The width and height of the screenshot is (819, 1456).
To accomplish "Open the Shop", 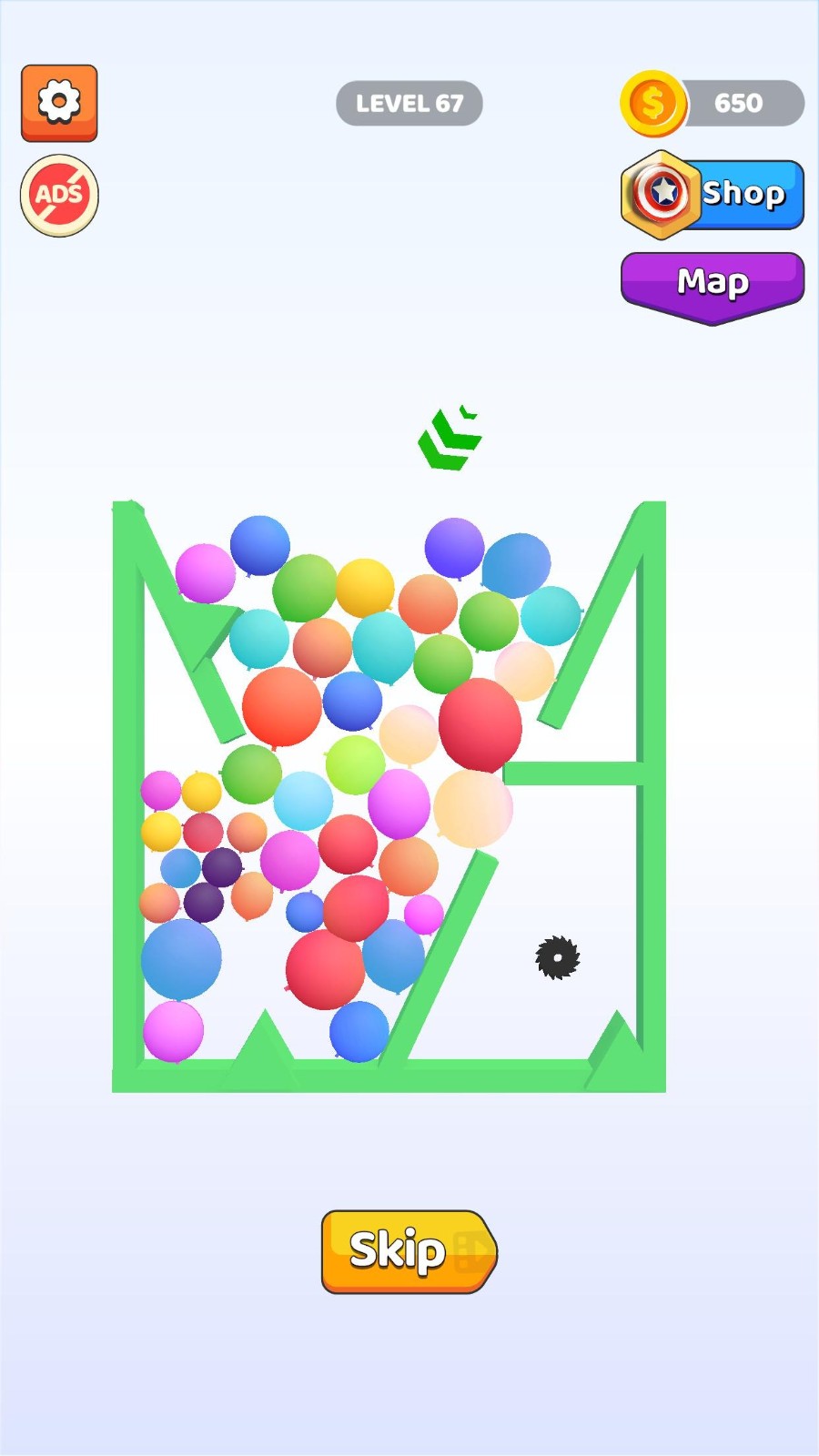I will point(713,194).
